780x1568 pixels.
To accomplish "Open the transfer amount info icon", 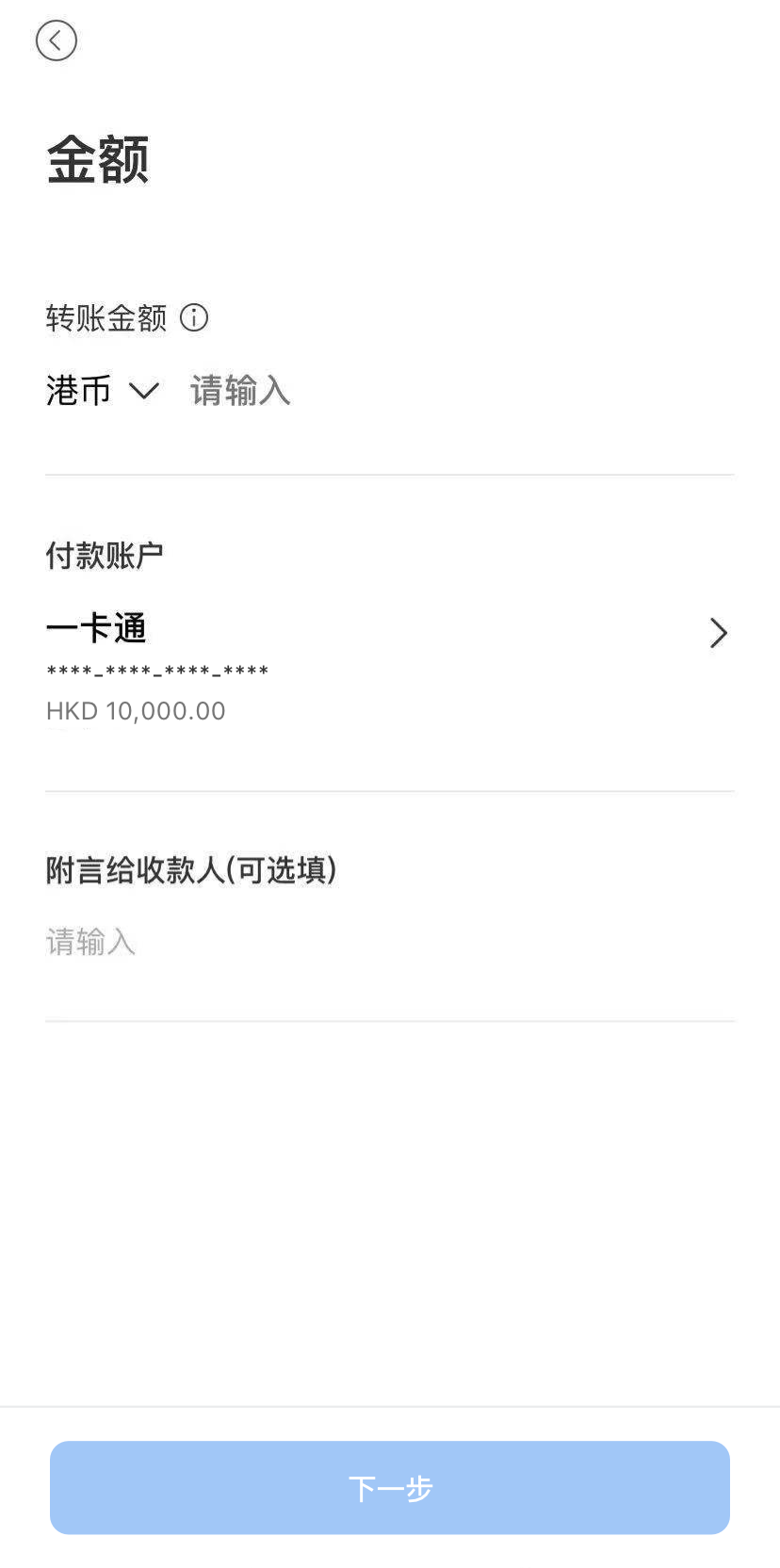I will tap(194, 318).
